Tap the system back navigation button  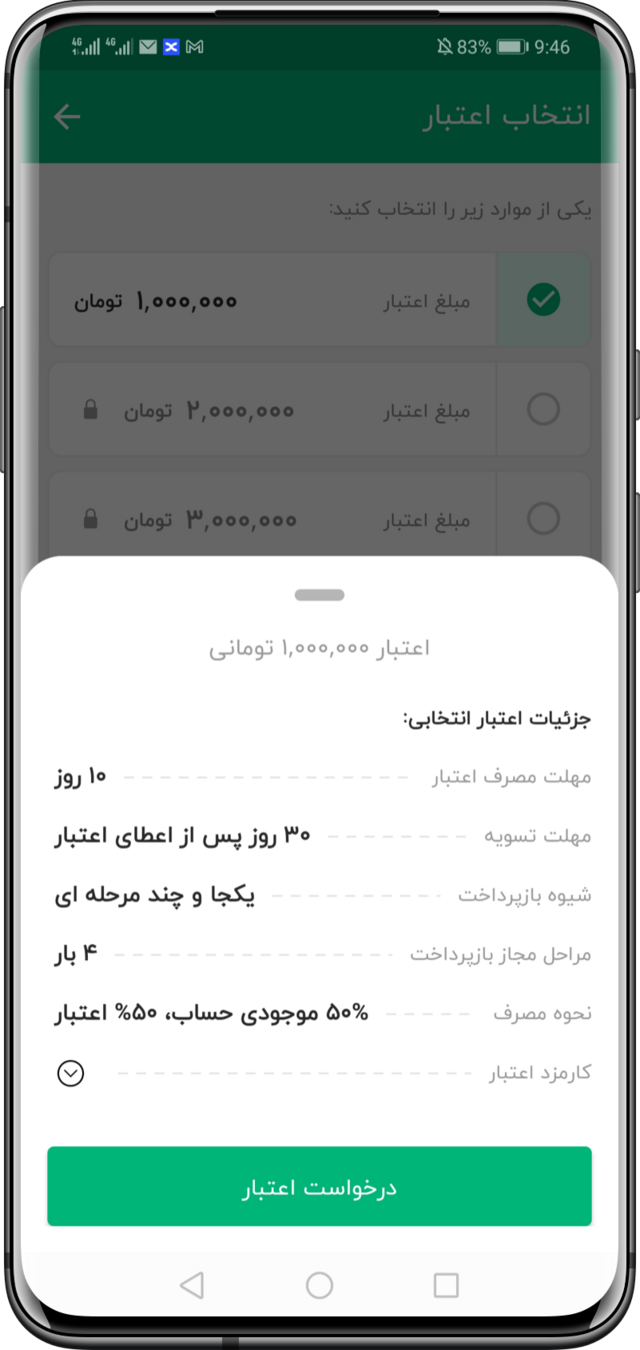(x=192, y=1285)
